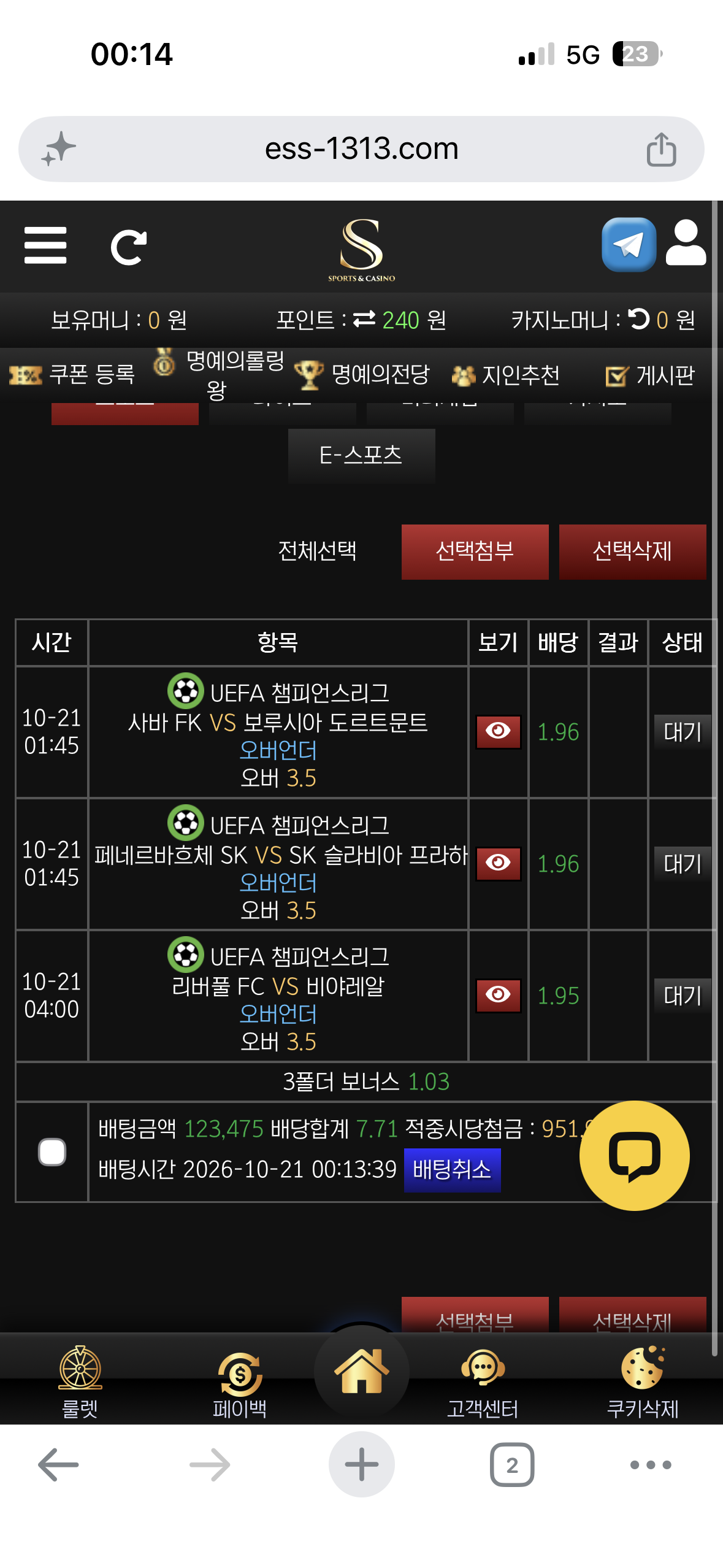Go to 명예의전당 hall of fame
Image resolution: width=723 pixels, height=1568 pixels.
point(362,374)
